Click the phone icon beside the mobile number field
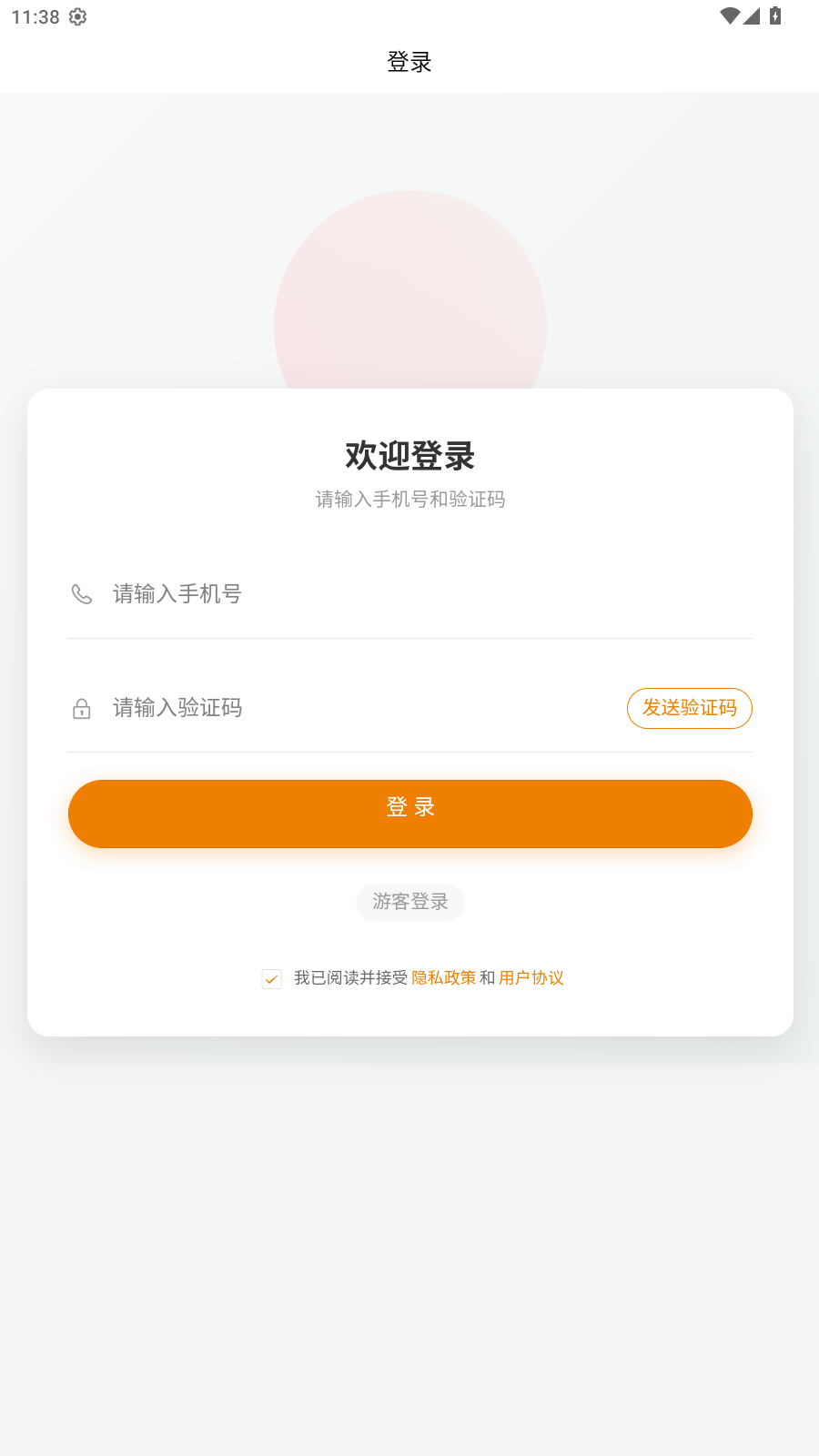This screenshot has height=1456, width=819. point(82,593)
